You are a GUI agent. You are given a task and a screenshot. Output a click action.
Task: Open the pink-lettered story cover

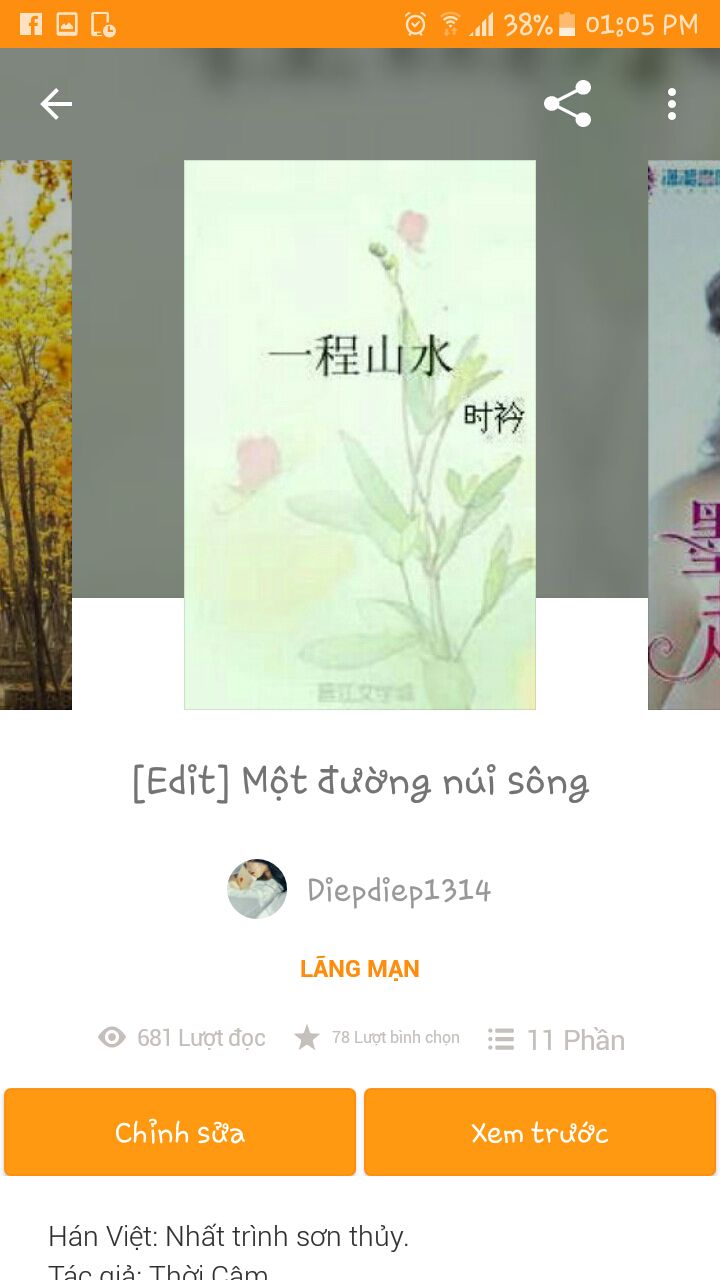[x=685, y=435]
